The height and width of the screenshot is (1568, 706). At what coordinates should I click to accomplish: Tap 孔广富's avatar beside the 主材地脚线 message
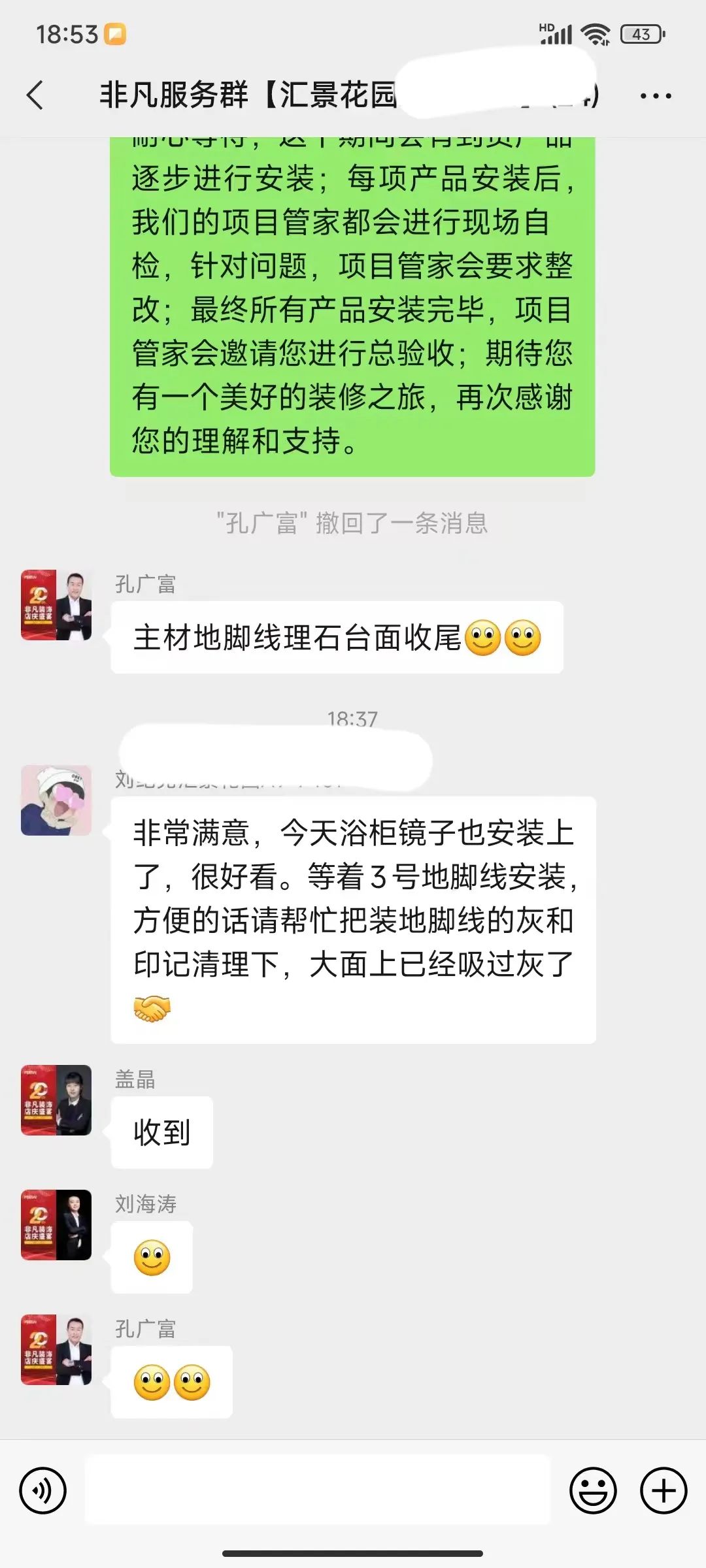[56, 605]
